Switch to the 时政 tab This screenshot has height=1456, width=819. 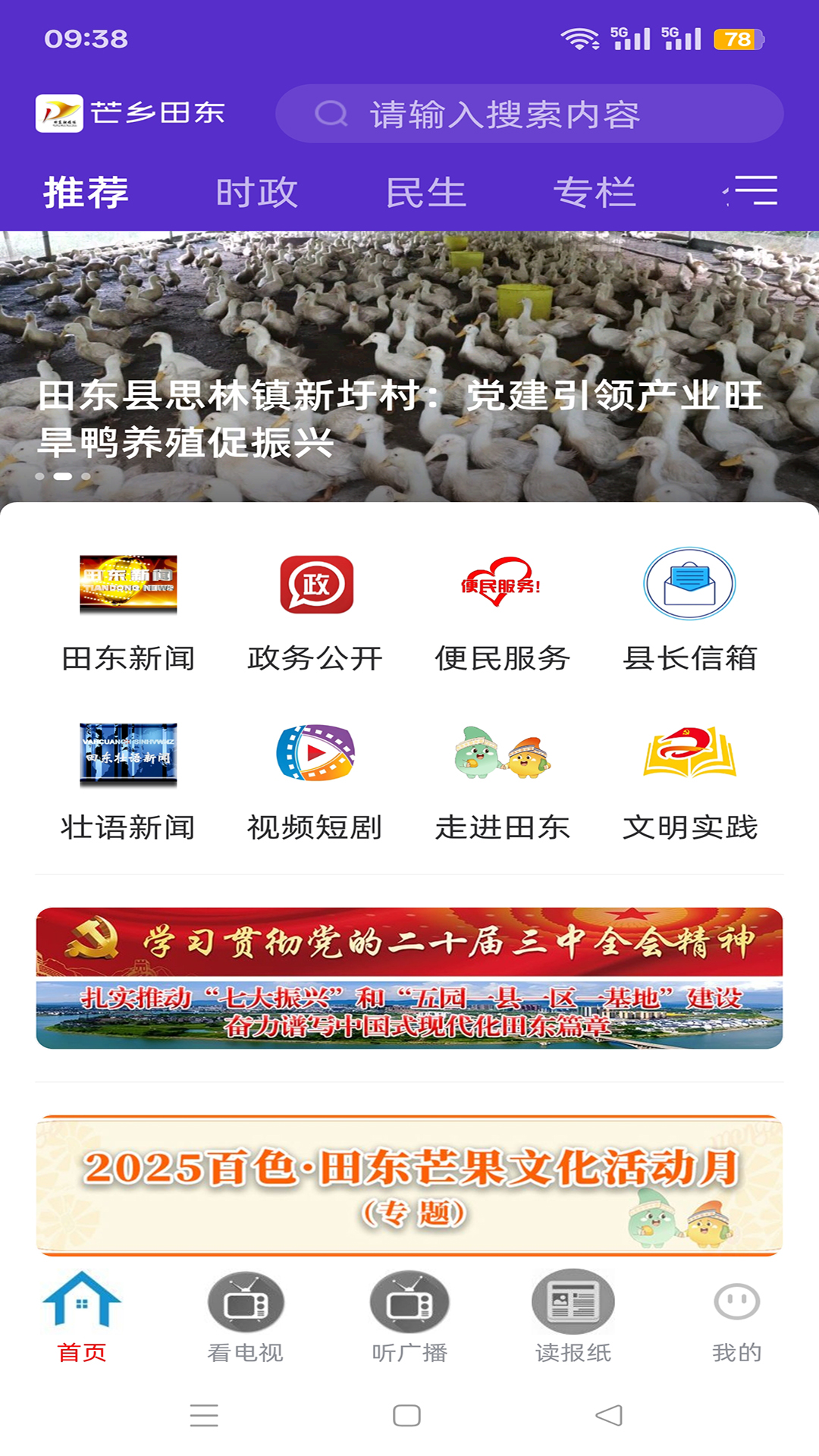tap(256, 192)
